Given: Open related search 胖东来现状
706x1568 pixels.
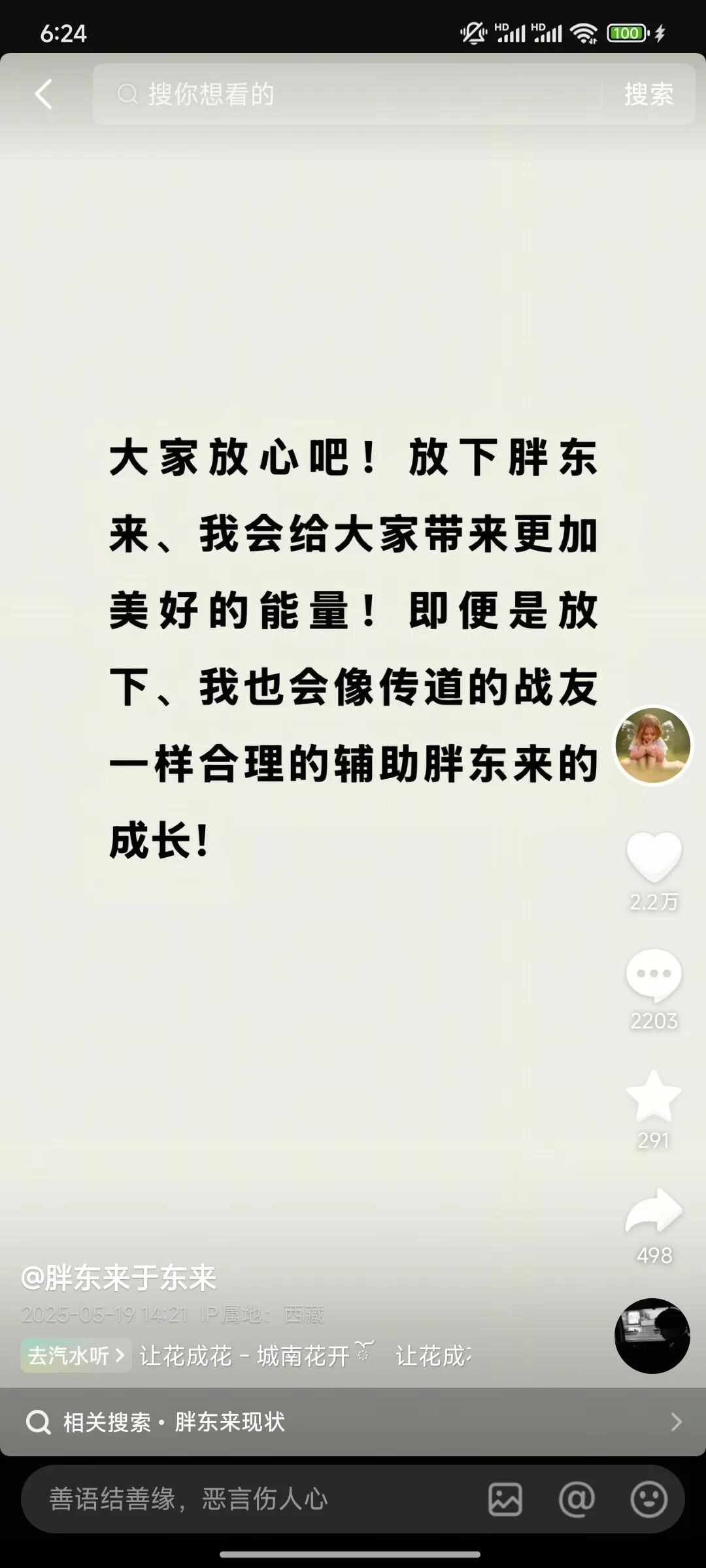Looking at the screenshot, I should pyautogui.click(x=353, y=1422).
